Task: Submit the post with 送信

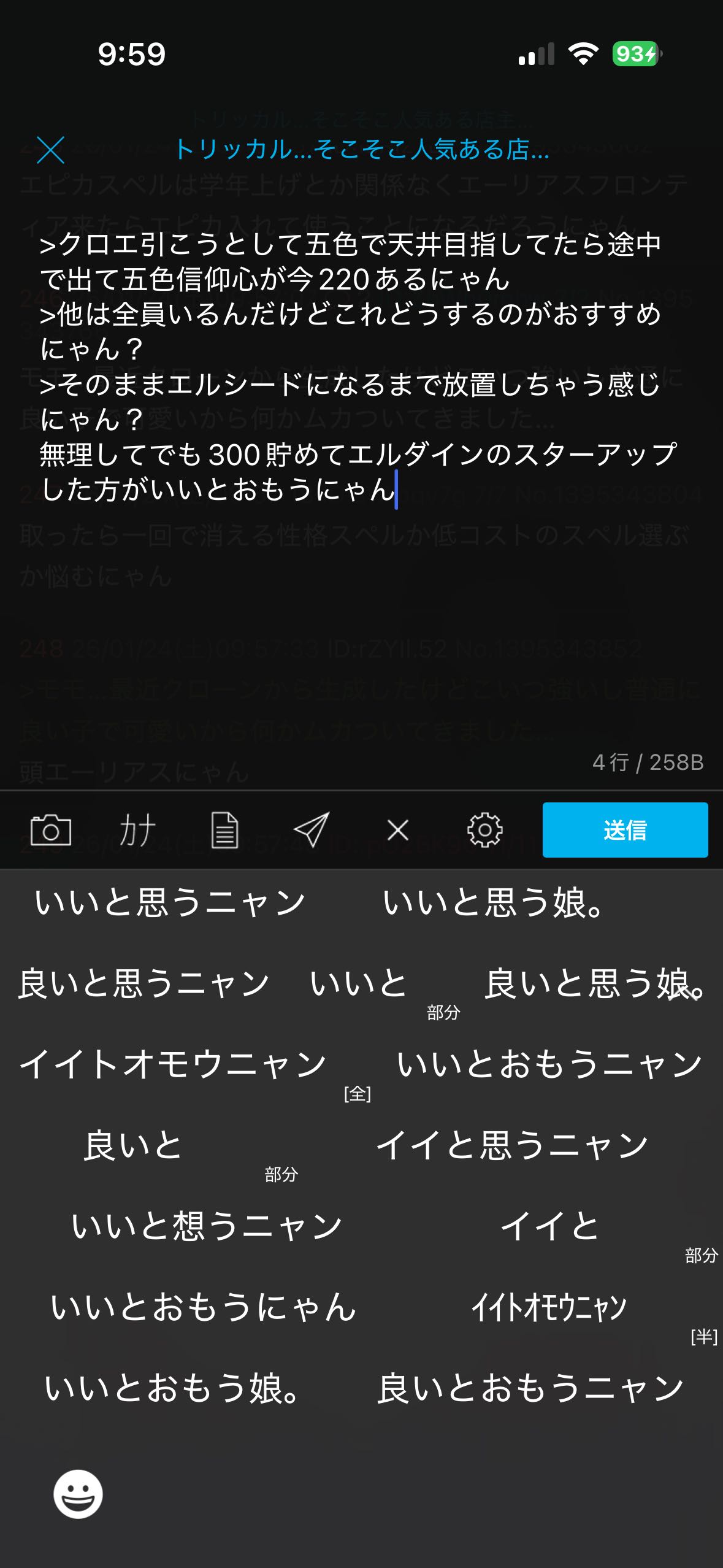Action: coord(625,830)
